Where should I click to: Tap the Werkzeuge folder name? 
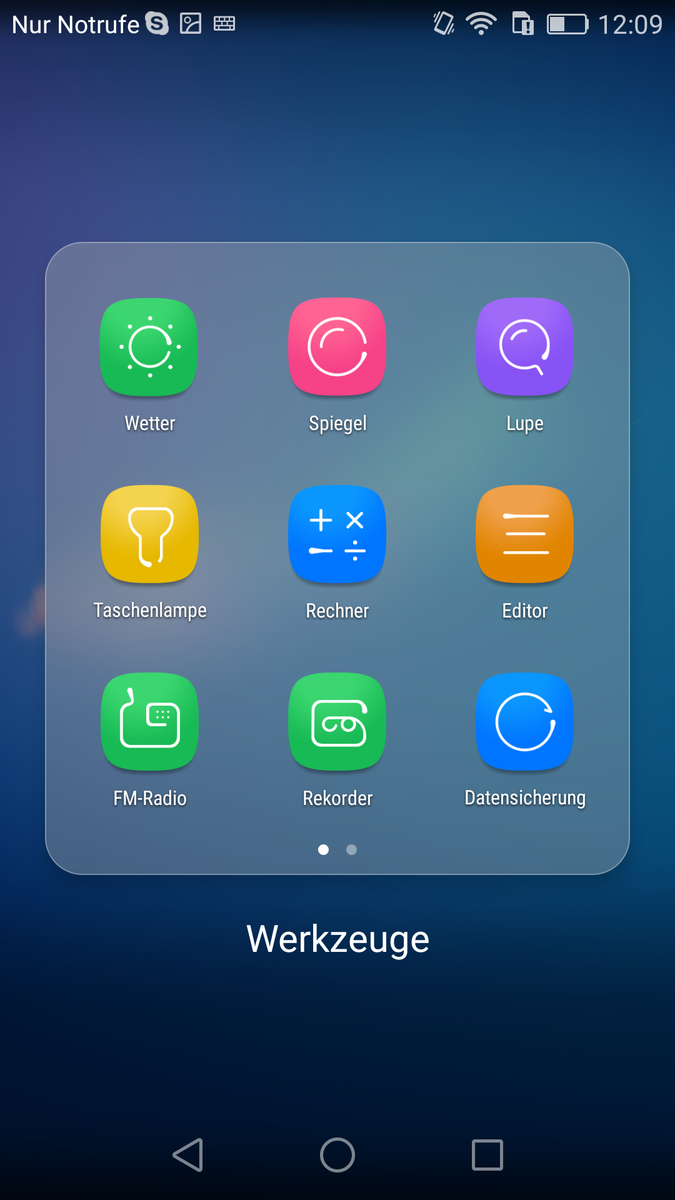[337, 939]
